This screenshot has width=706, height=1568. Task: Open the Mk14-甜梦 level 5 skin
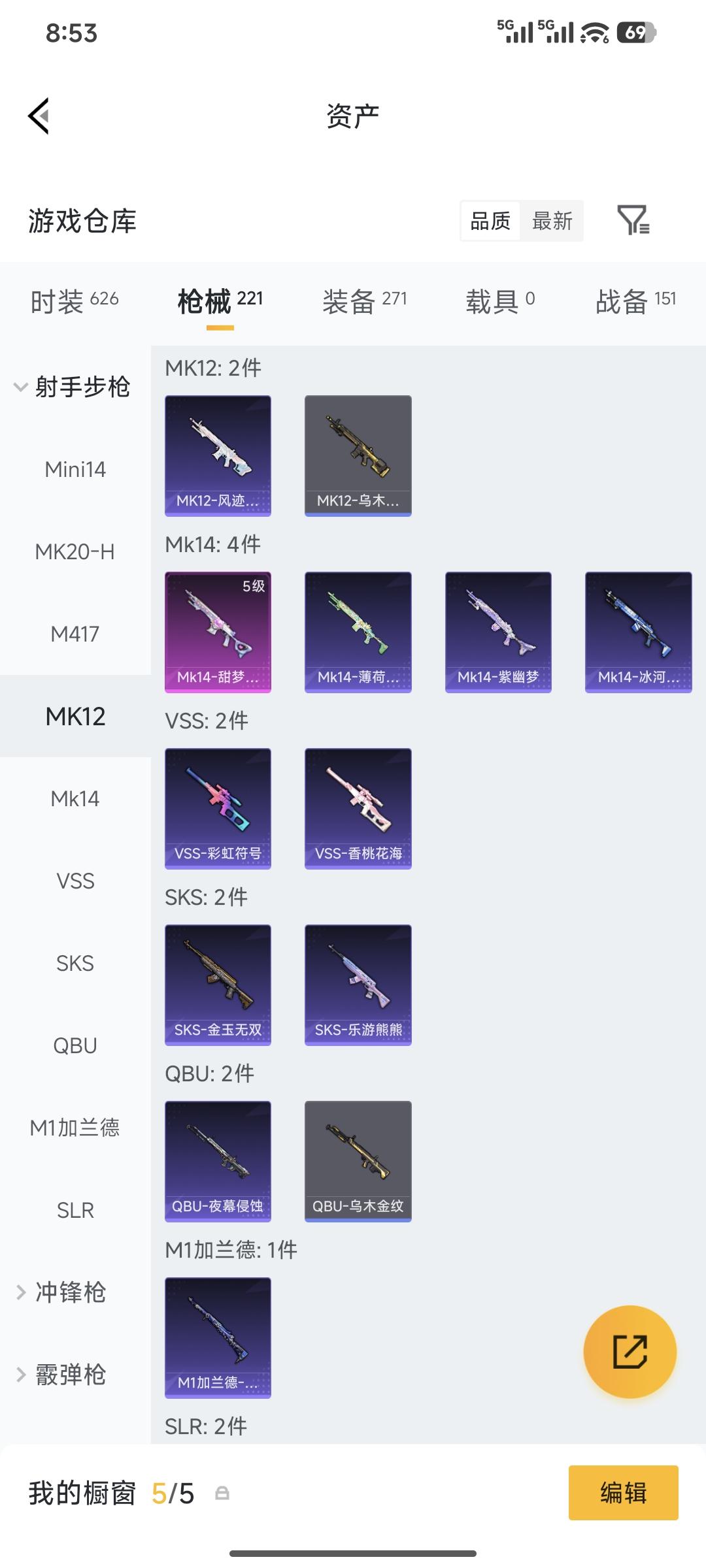click(218, 632)
